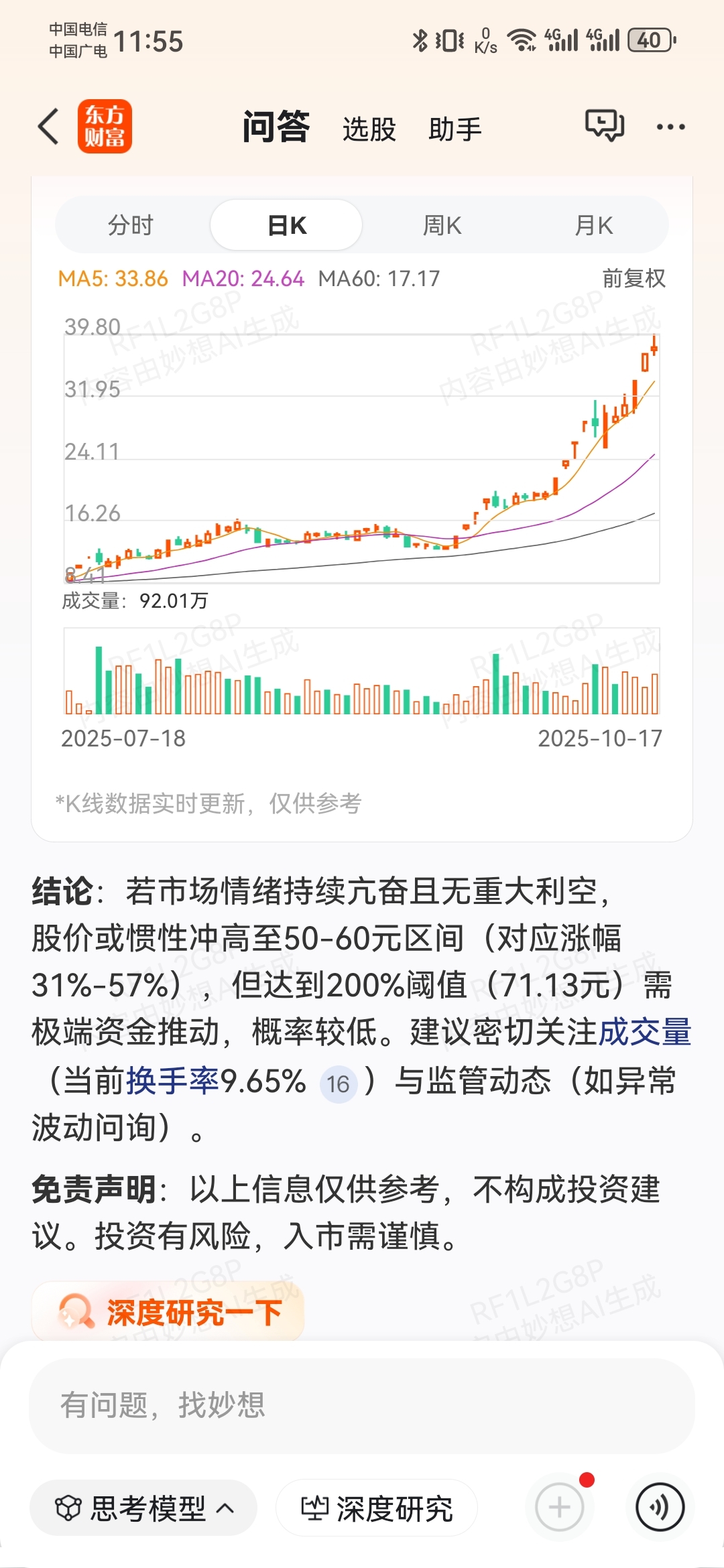The width and height of the screenshot is (724, 1568).
Task: Select the 月K chart view
Action: pos(593,225)
